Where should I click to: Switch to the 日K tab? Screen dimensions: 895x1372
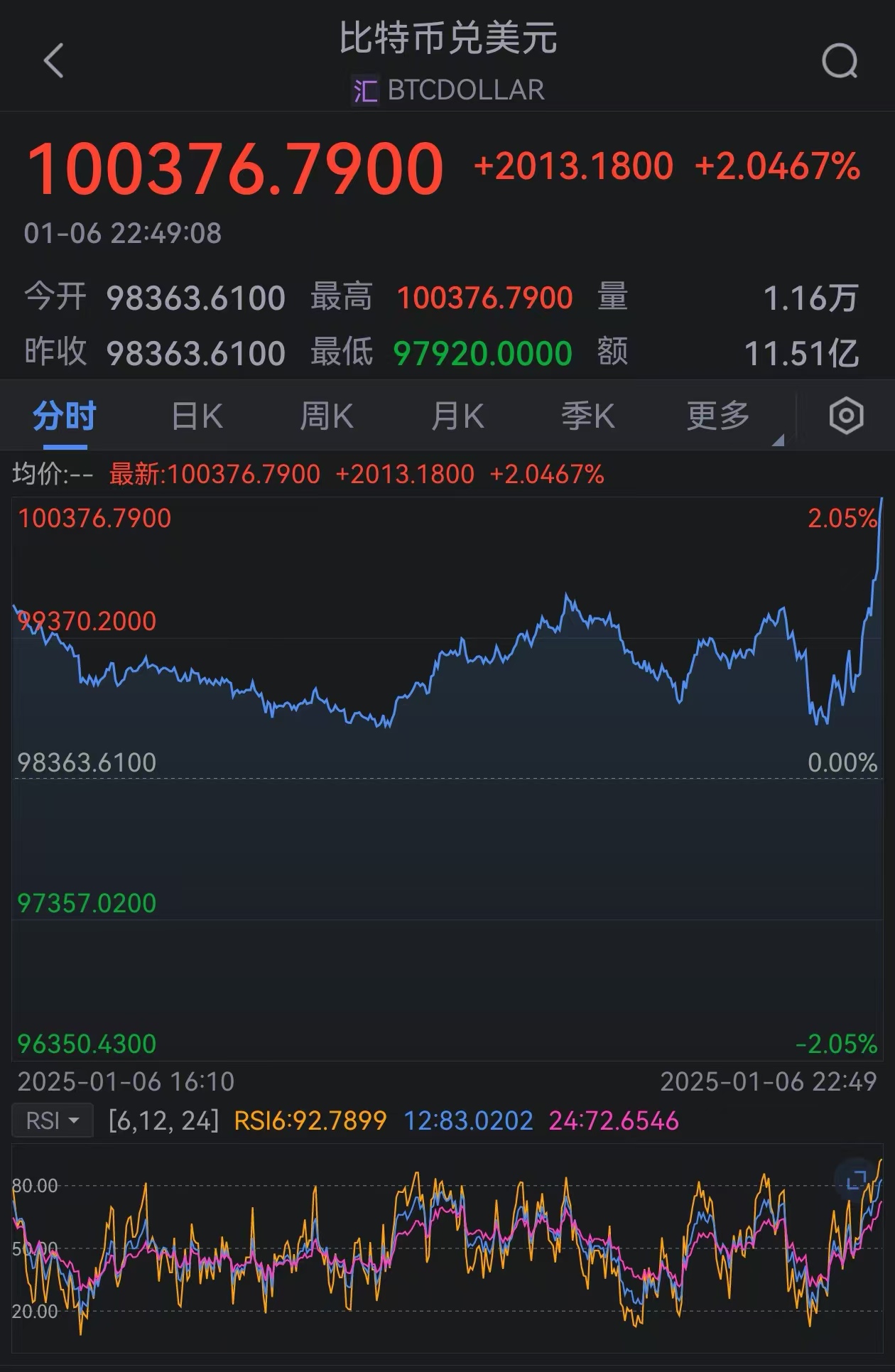pos(197,416)
